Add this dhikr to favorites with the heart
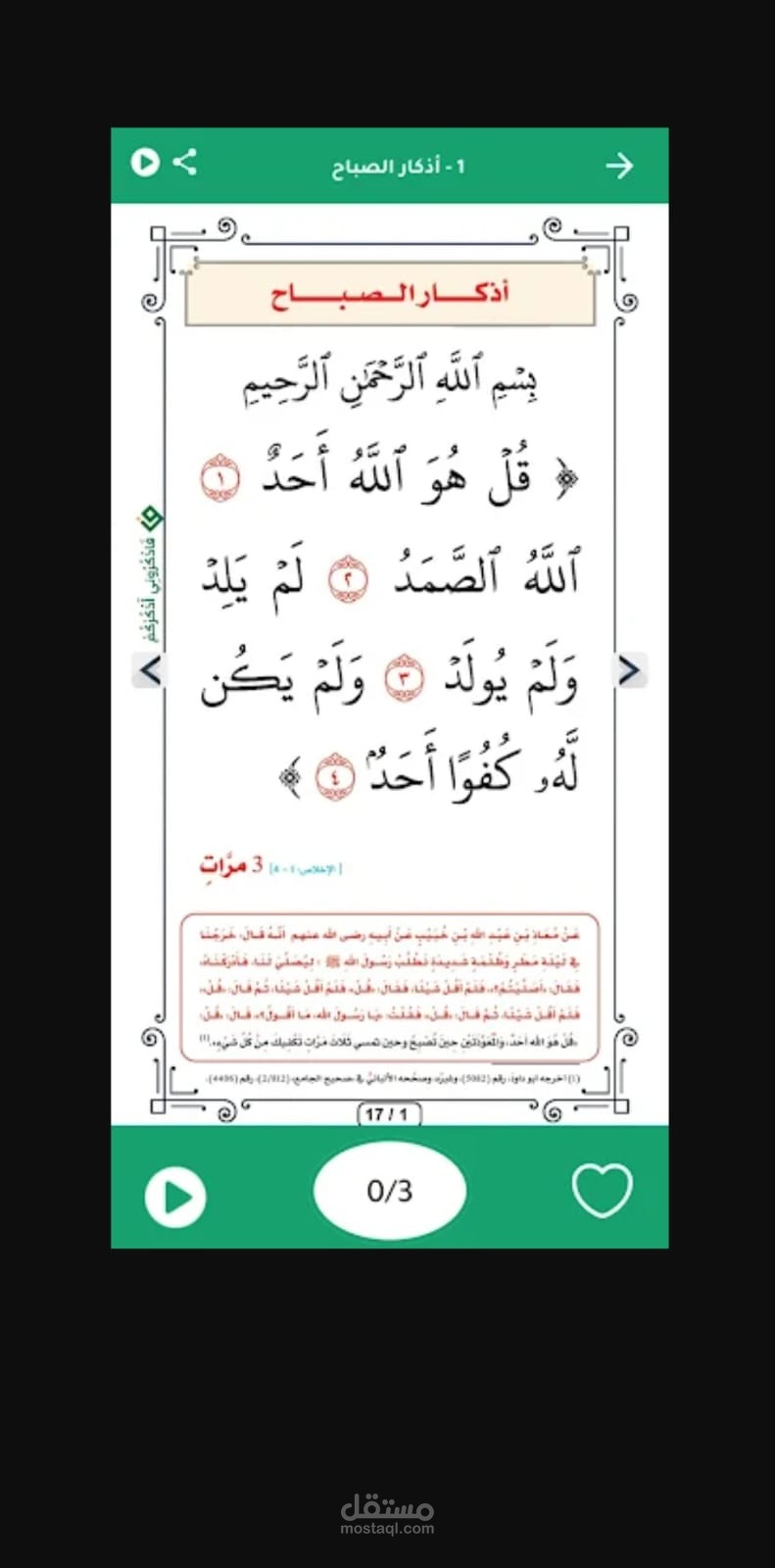 tap(602, 1190)
